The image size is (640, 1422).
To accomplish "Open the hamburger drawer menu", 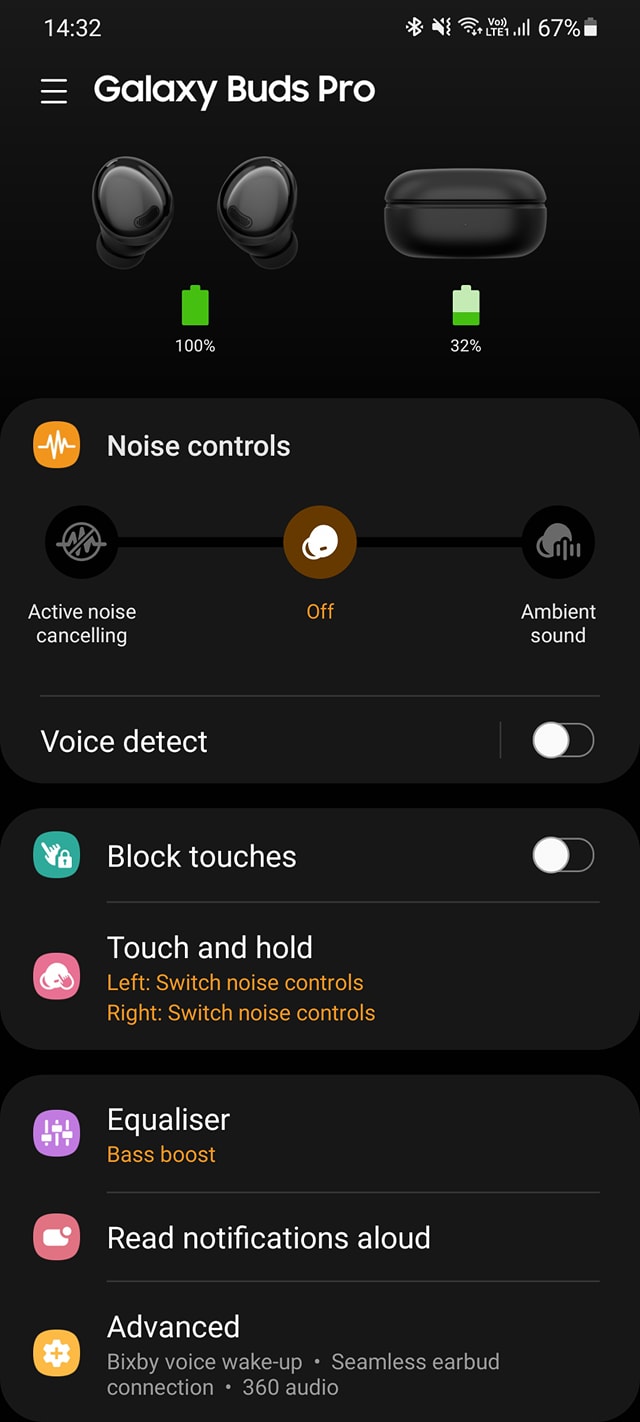I will point(54,91).
